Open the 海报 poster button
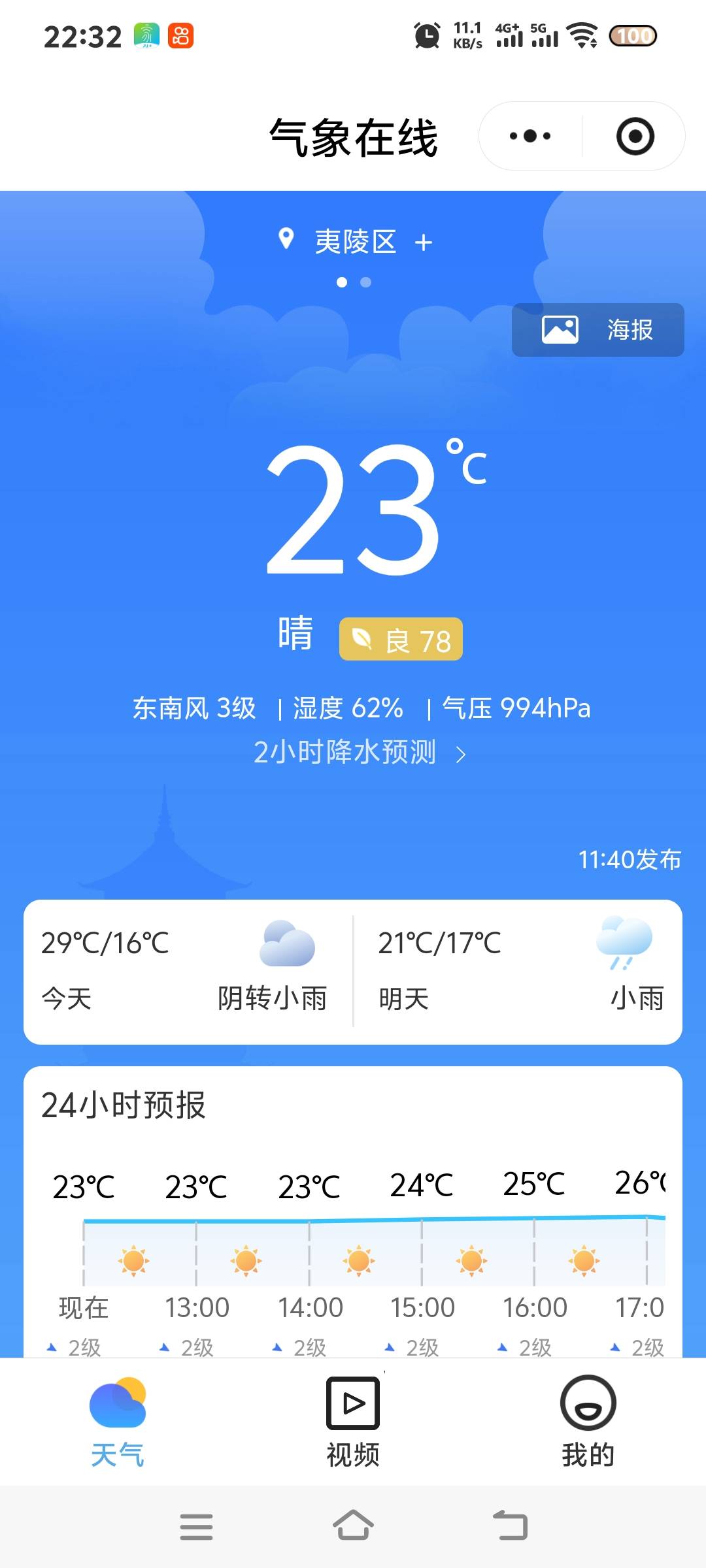Screen dimensions: 706x1568 [x=597, y=330]
